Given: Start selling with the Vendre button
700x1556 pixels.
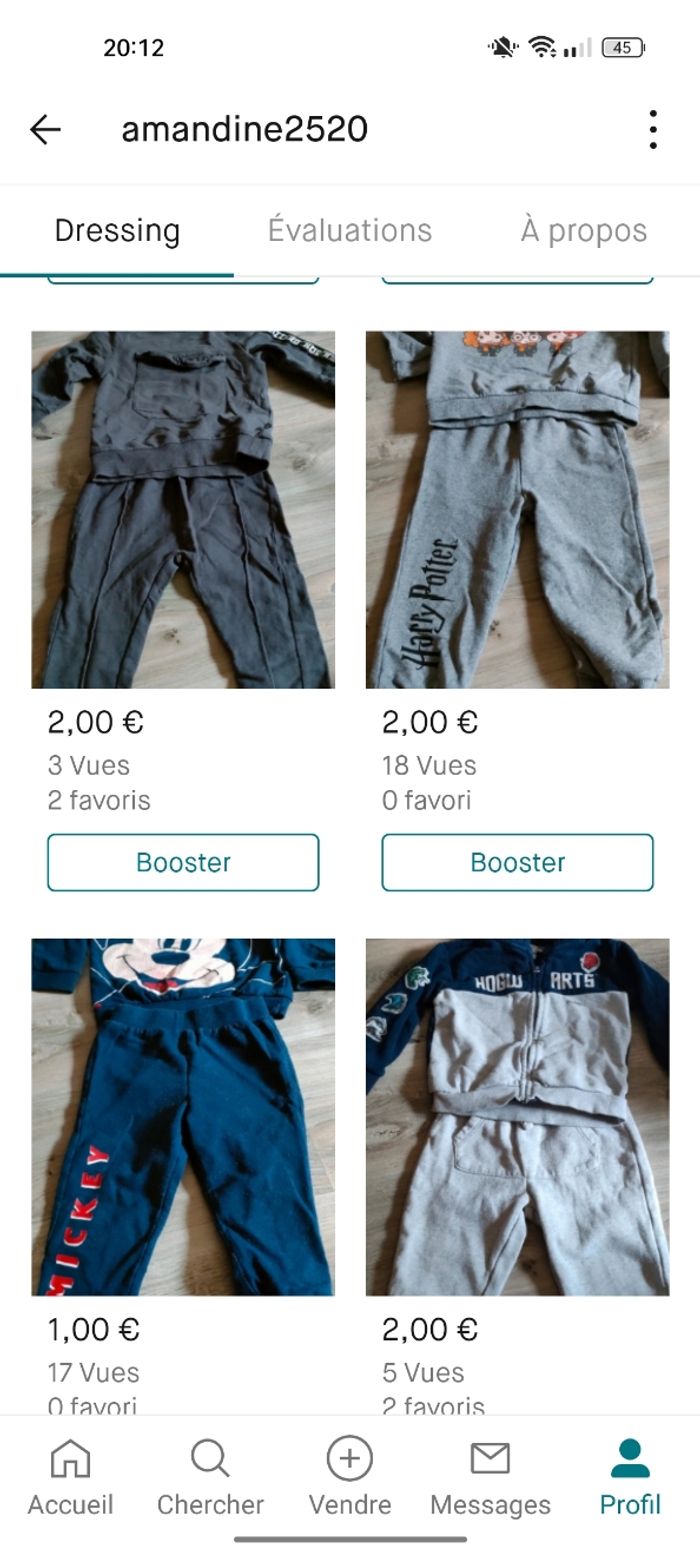Looking at the screenshot, I should (350, 1477).
